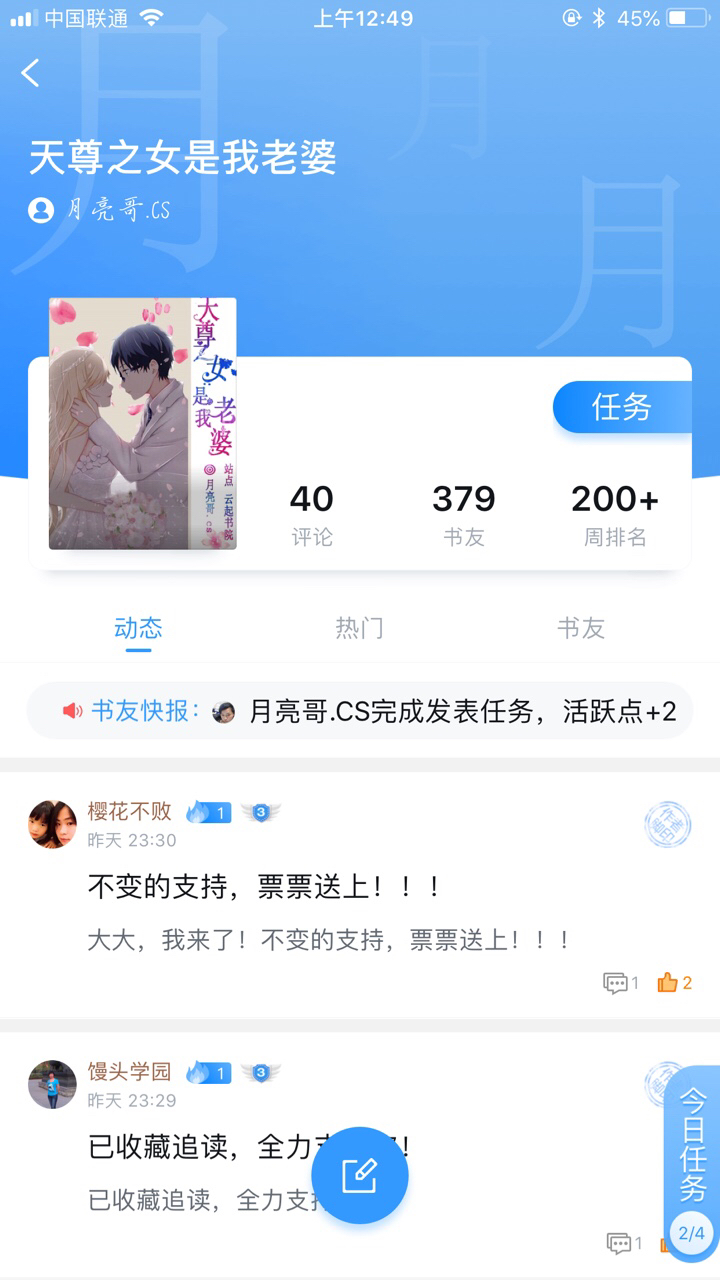The image size is (720, 1280).
Task: Compose a new post with pencil button
Action: click(x=360, y=1175)
